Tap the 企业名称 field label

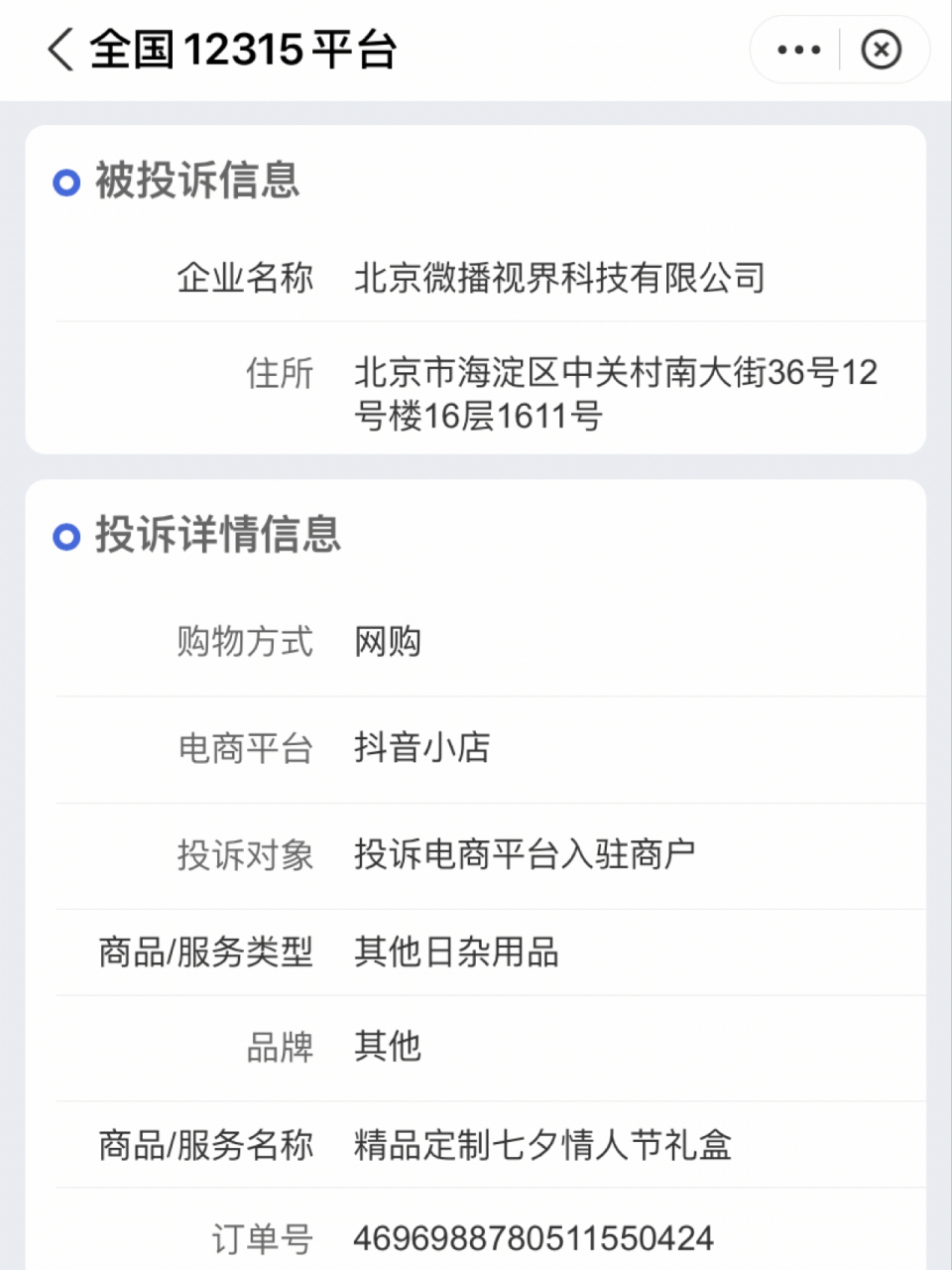247,278
